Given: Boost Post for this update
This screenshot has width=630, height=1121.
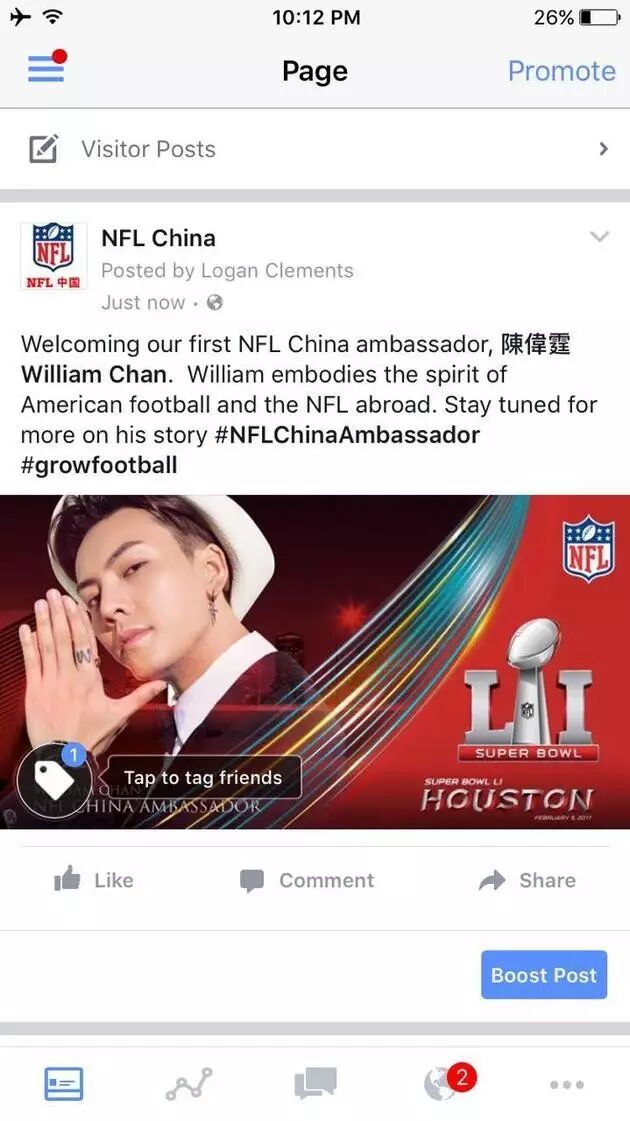Looking at the screenshot, I should (544, 975).
